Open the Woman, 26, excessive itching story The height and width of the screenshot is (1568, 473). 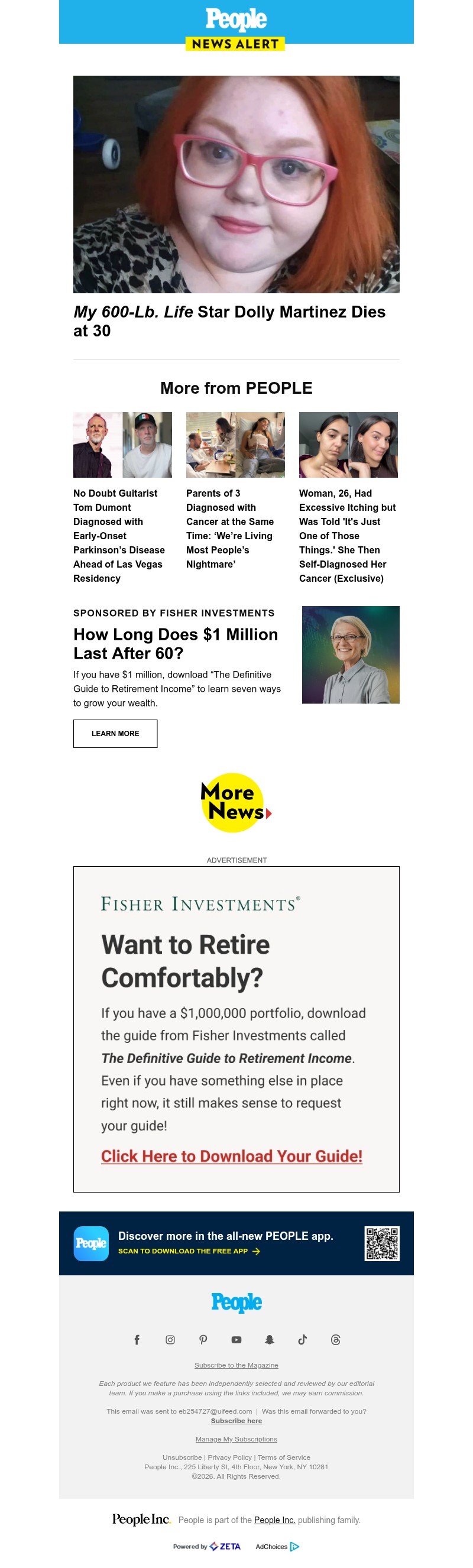347,535
